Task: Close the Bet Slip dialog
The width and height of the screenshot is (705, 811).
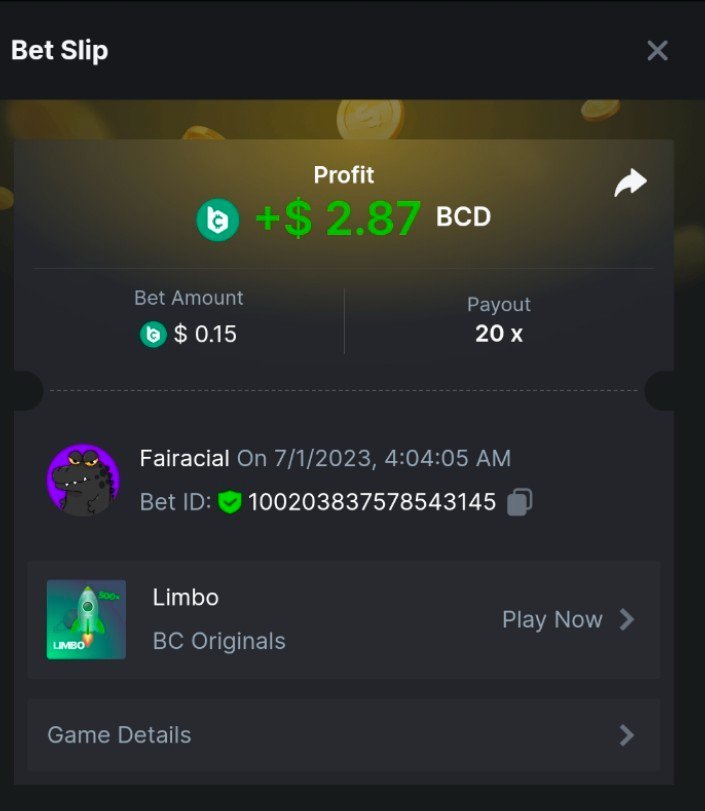Action: click(x=657, y=51)
